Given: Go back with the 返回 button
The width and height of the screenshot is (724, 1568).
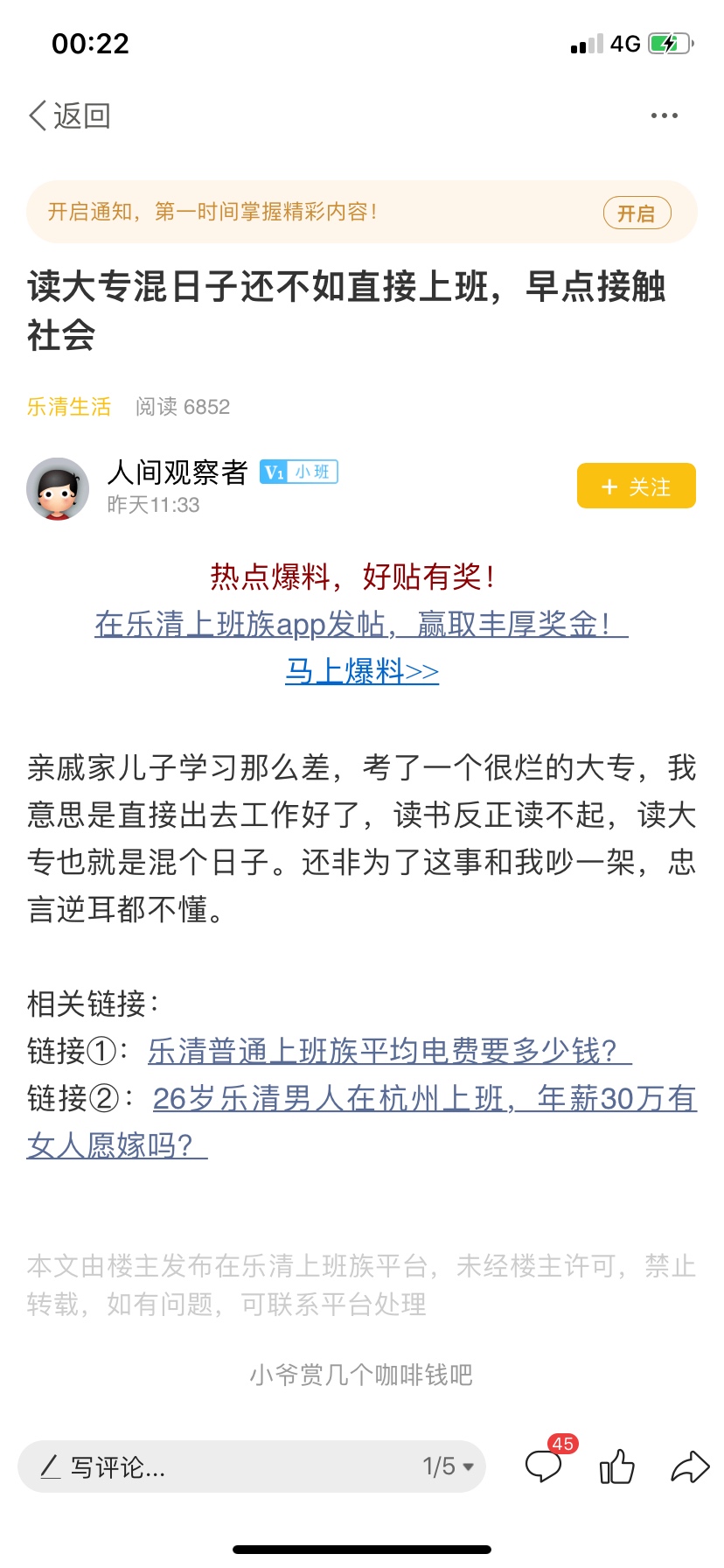Looking at the screenshot, I should pos(70,115).
